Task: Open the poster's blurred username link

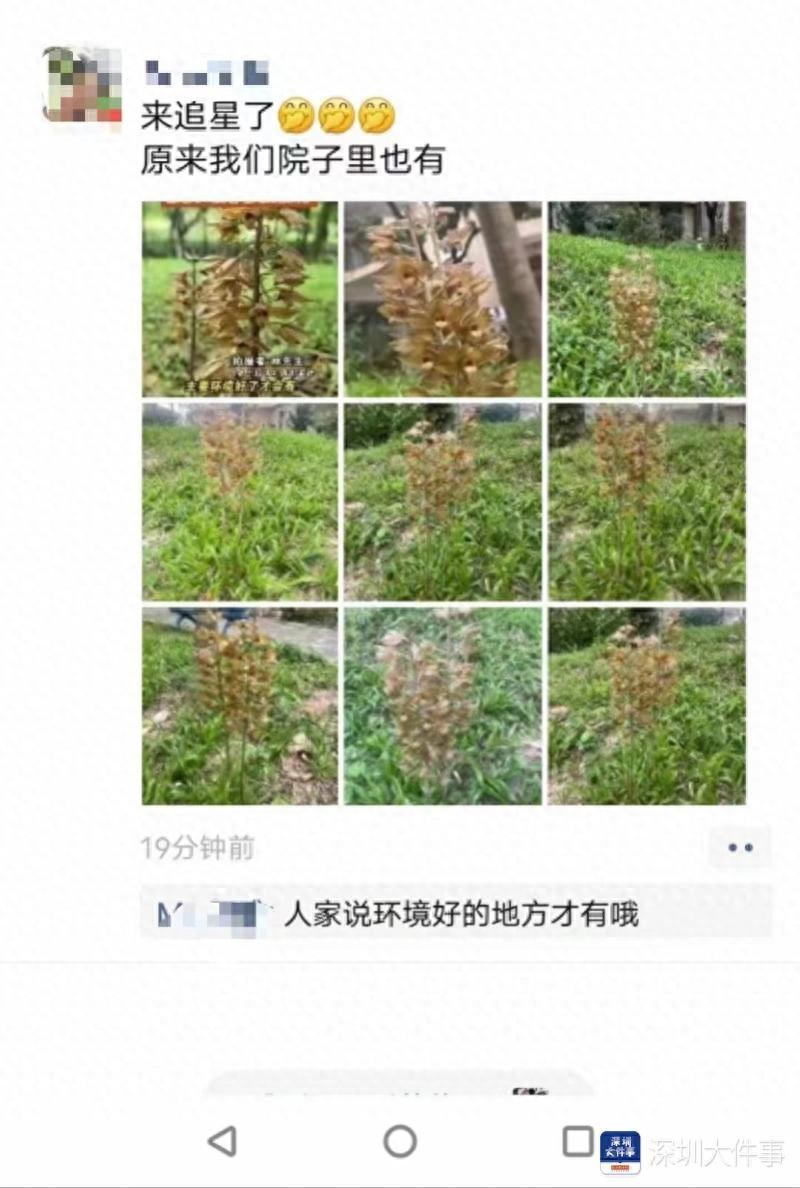Action: click(207, 73)
